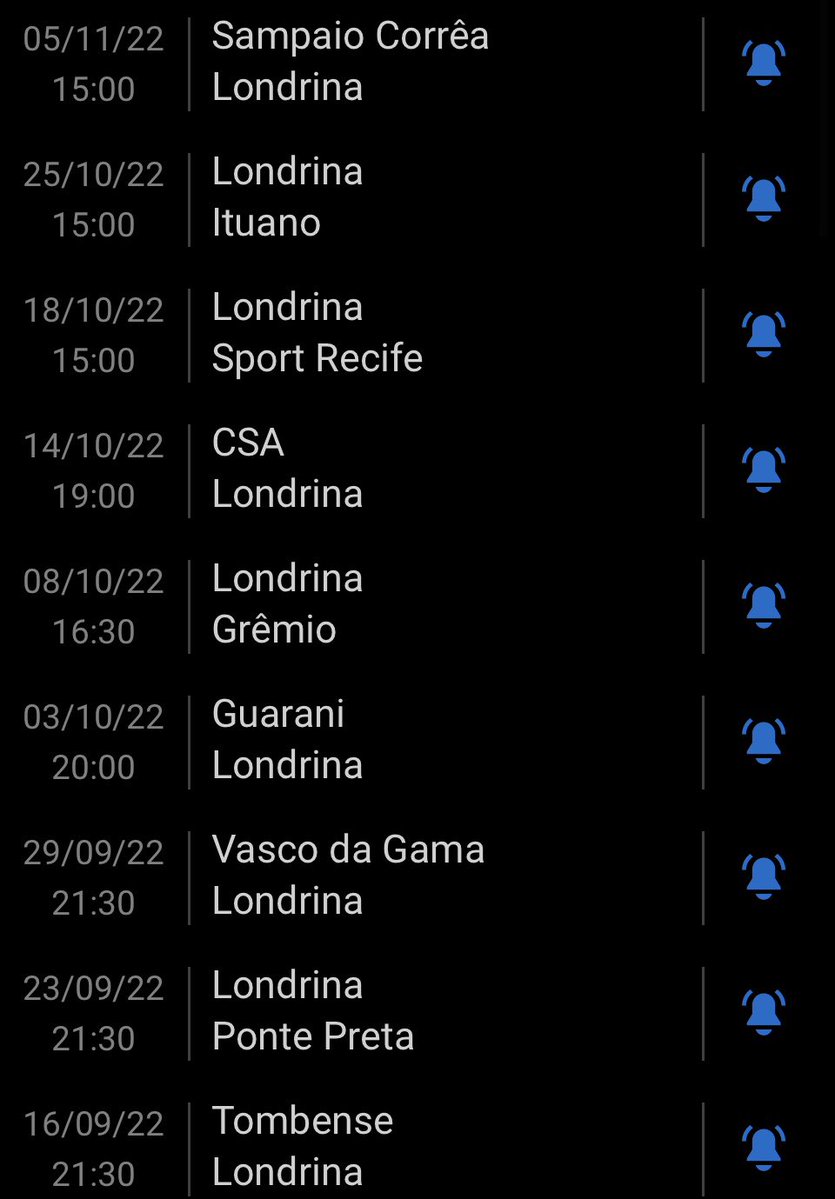Image resolution: width=835 pixels, height=1199 pixels.
Task: Set a reminder bell for CSA vs Londrina
Action: tap(763, 470)
